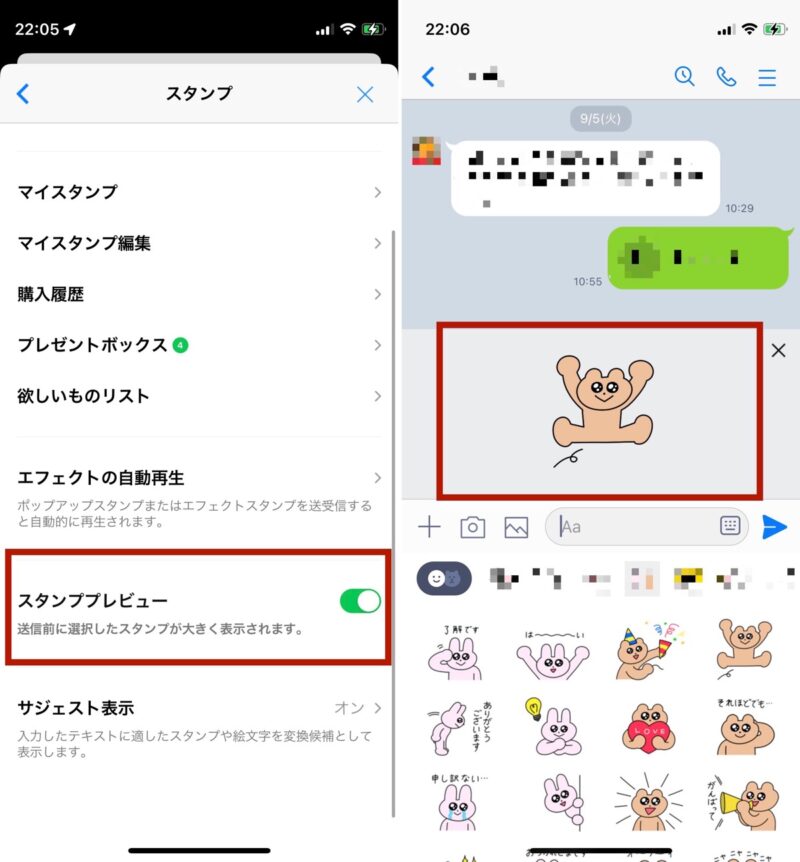Open the chat menu hamburger icon
The width and height of the screenshot is (800, 862).
coord(767,76)
